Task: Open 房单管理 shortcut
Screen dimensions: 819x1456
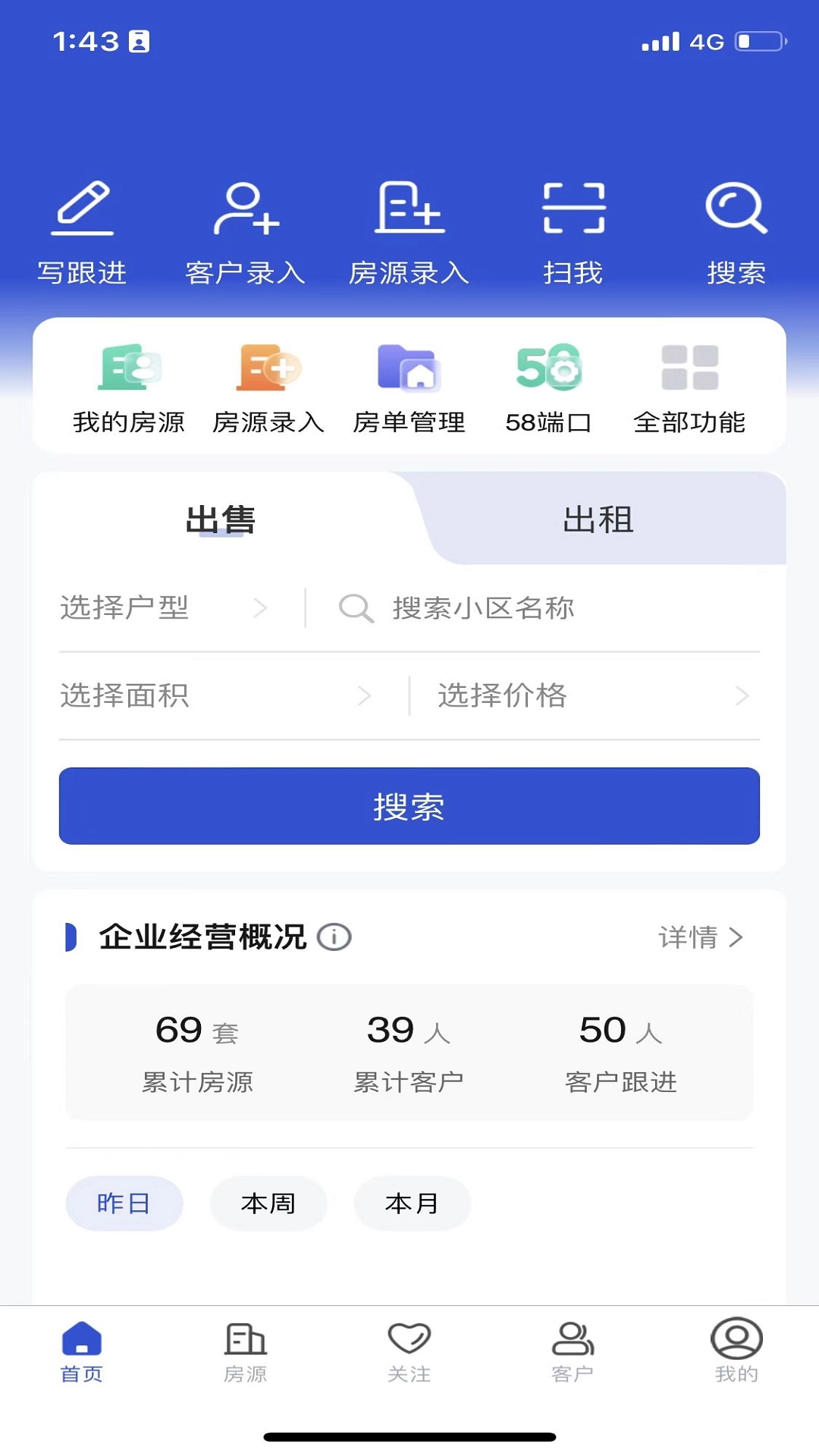Action: [409, 388]
